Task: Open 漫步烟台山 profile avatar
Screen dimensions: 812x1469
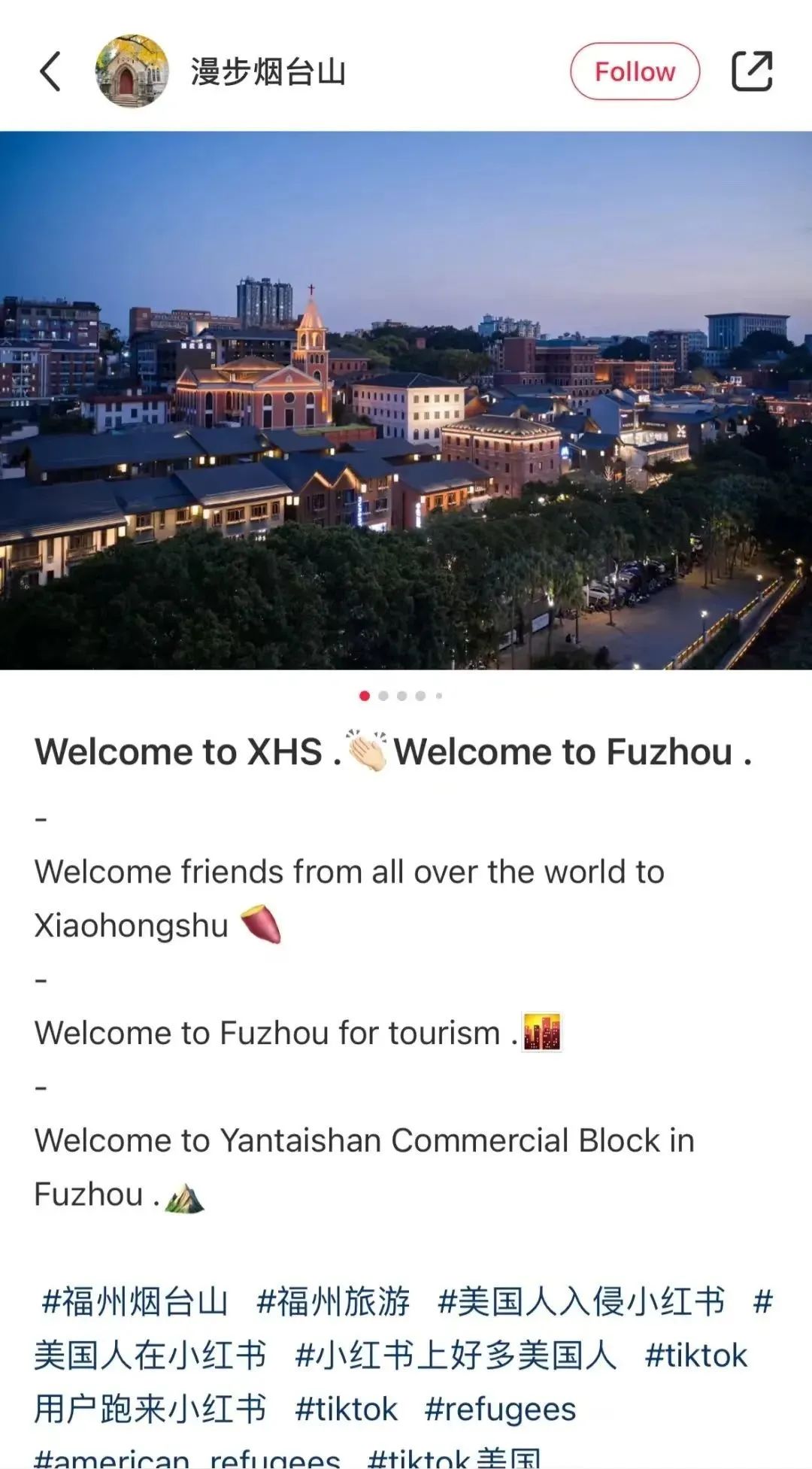Action: coord(132,71)
